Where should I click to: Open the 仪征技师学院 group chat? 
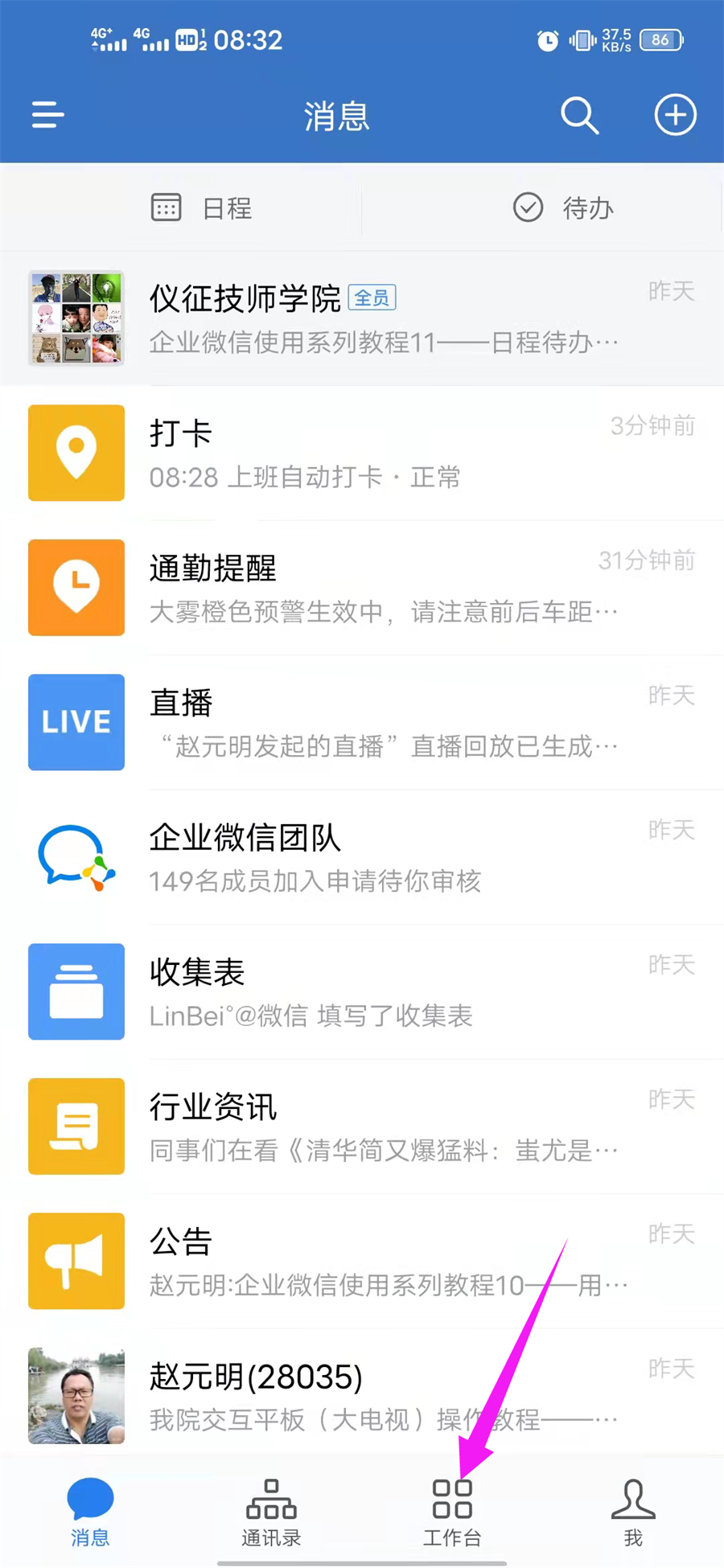(x=362, y=318)
